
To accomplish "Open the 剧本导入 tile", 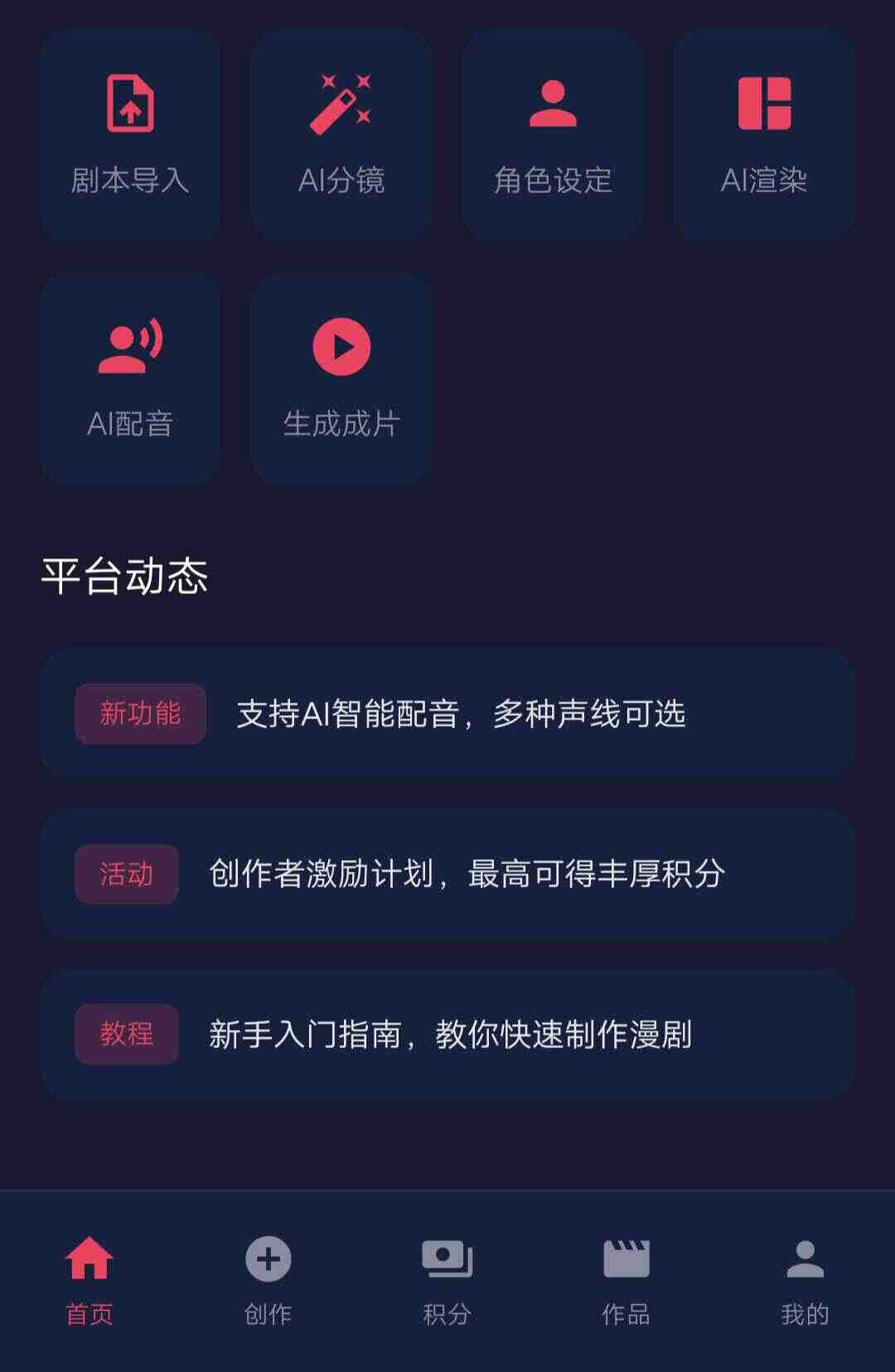I will point(130,136).
